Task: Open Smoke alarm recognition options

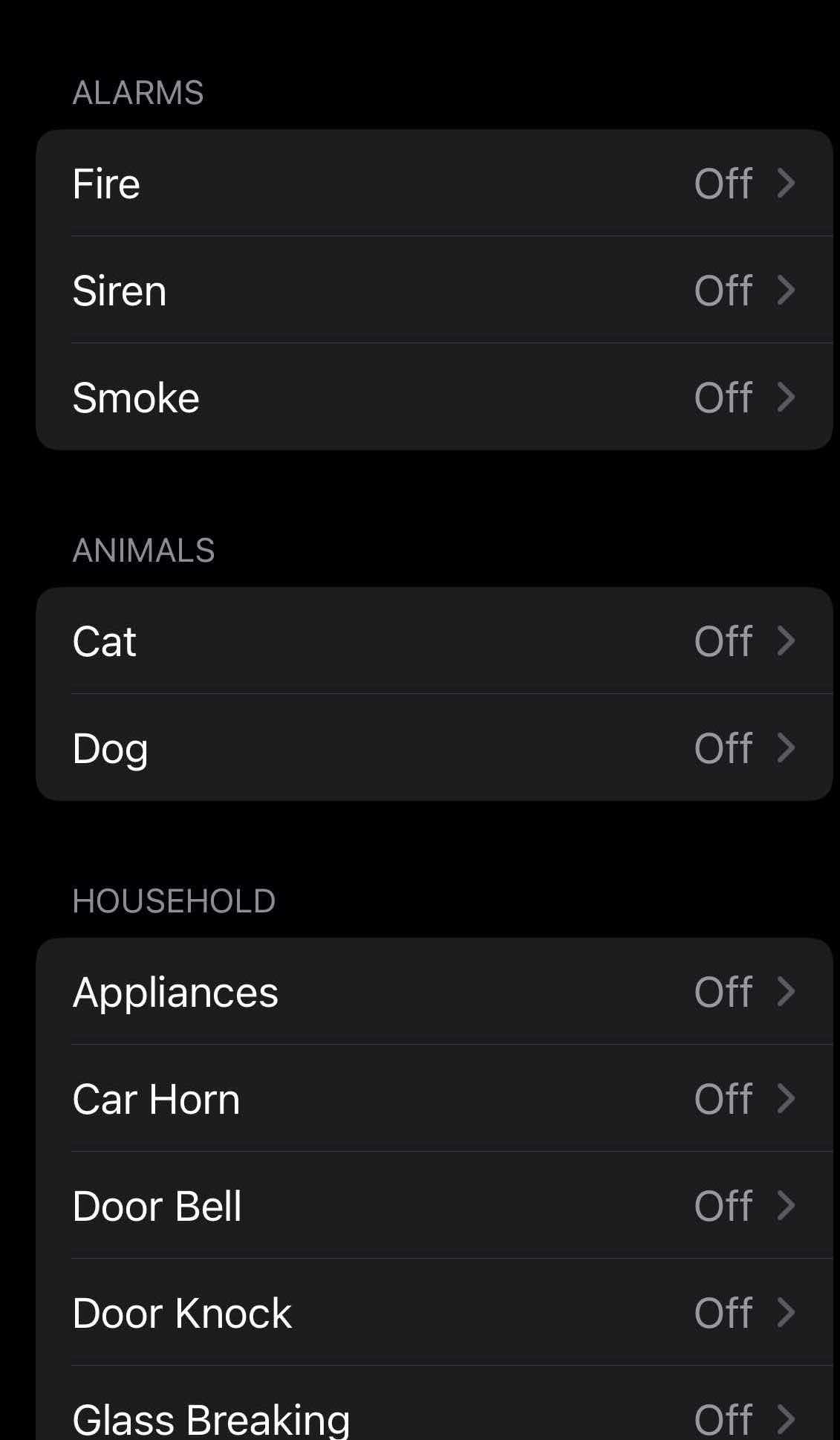Action: [434, 398]
